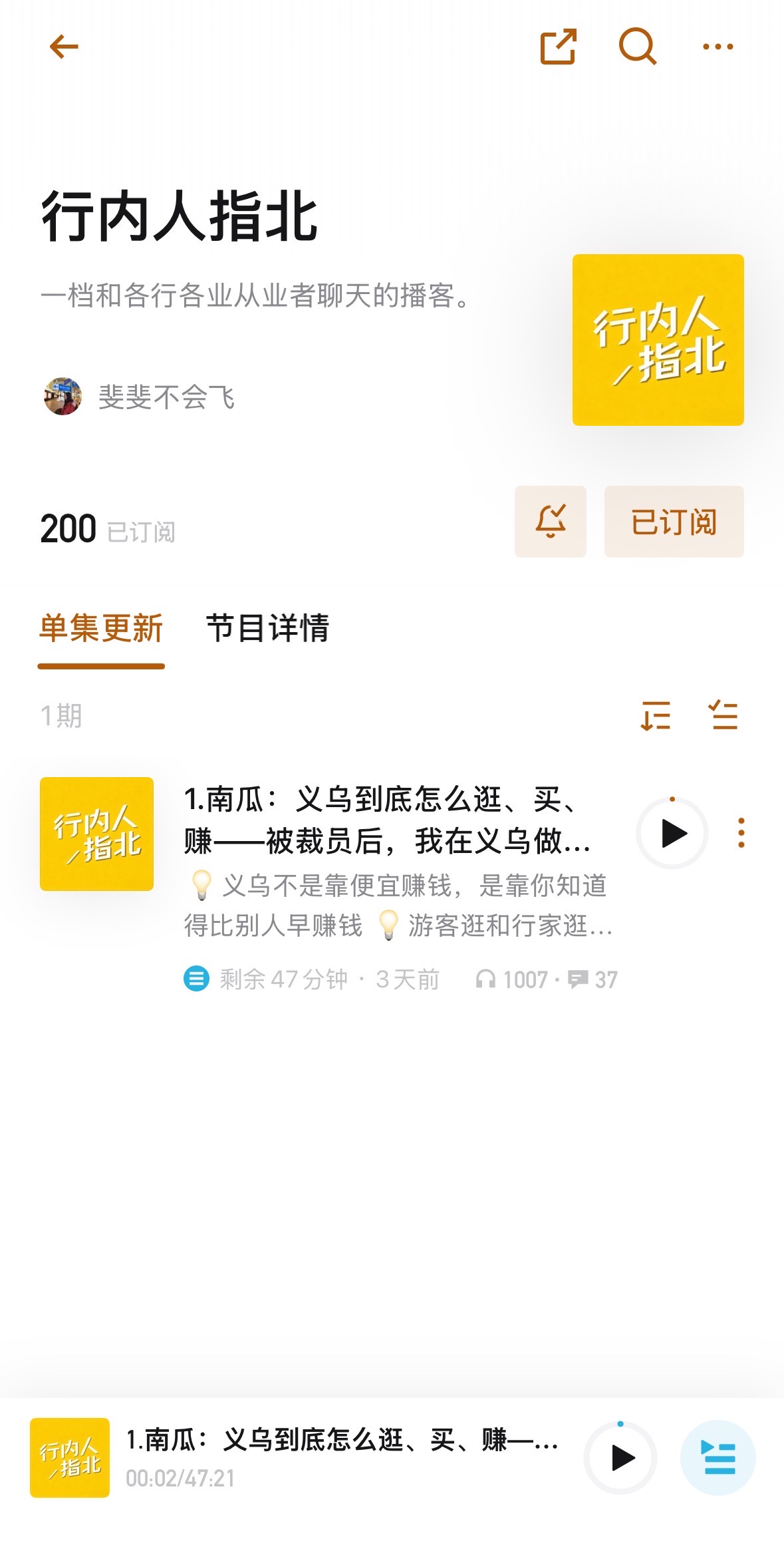Viewport: 784px width, 1557px height.
Task: Open host profile 斐斐不会飞
Action: pos(139,397)
